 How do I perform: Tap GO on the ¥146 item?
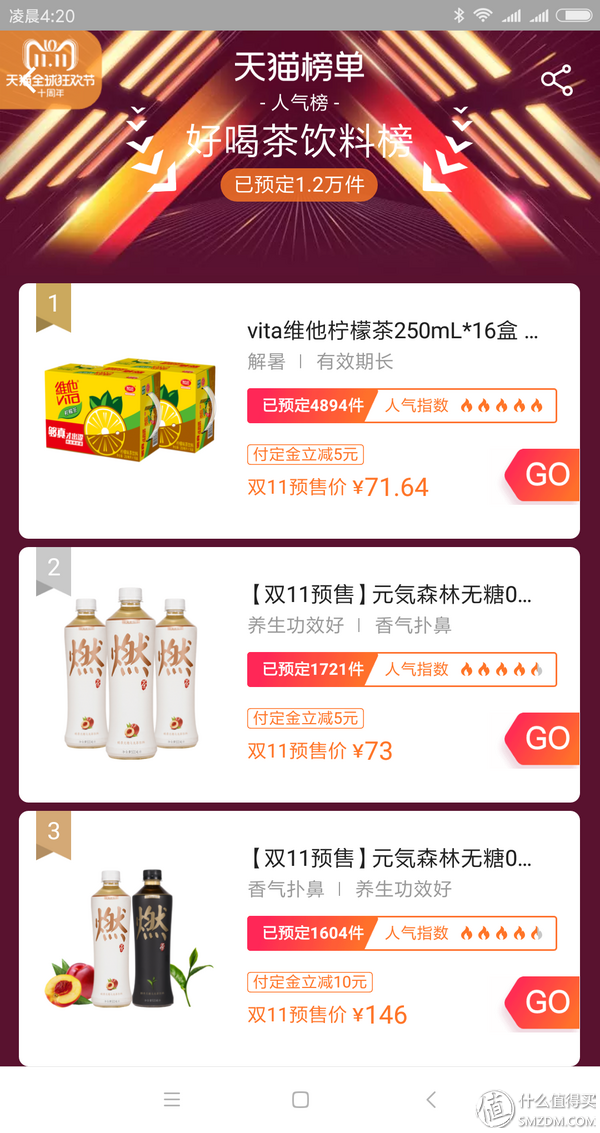[x=545, y=1002]
